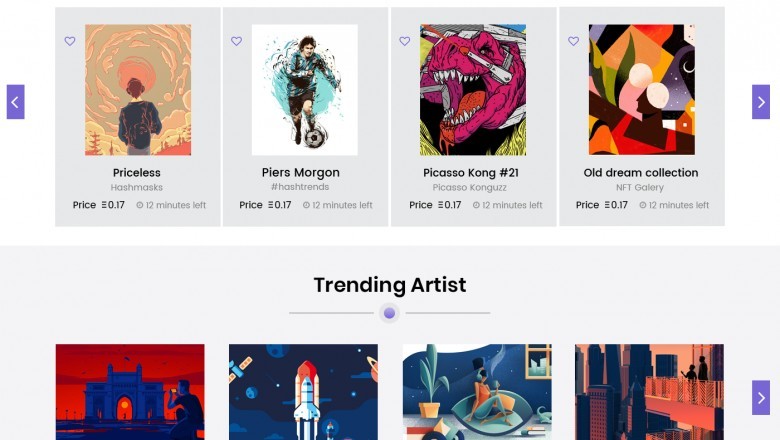Image resolution: width=780 pixels, height=440 pixels.
Task: Open the trending artist with red monument artwork
Action: [x=130, y=390]
